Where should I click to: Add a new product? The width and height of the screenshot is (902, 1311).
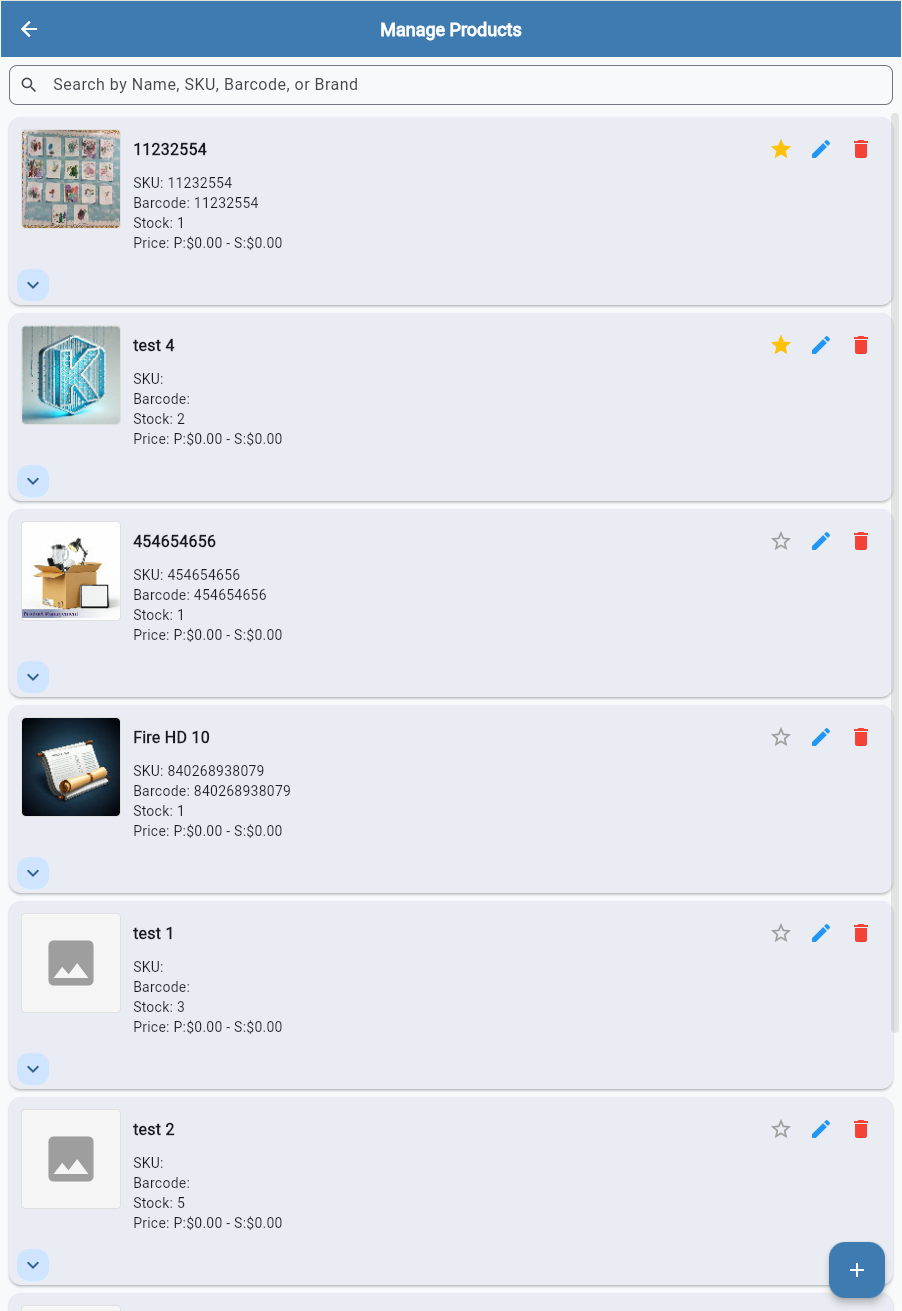(856, 1270)
